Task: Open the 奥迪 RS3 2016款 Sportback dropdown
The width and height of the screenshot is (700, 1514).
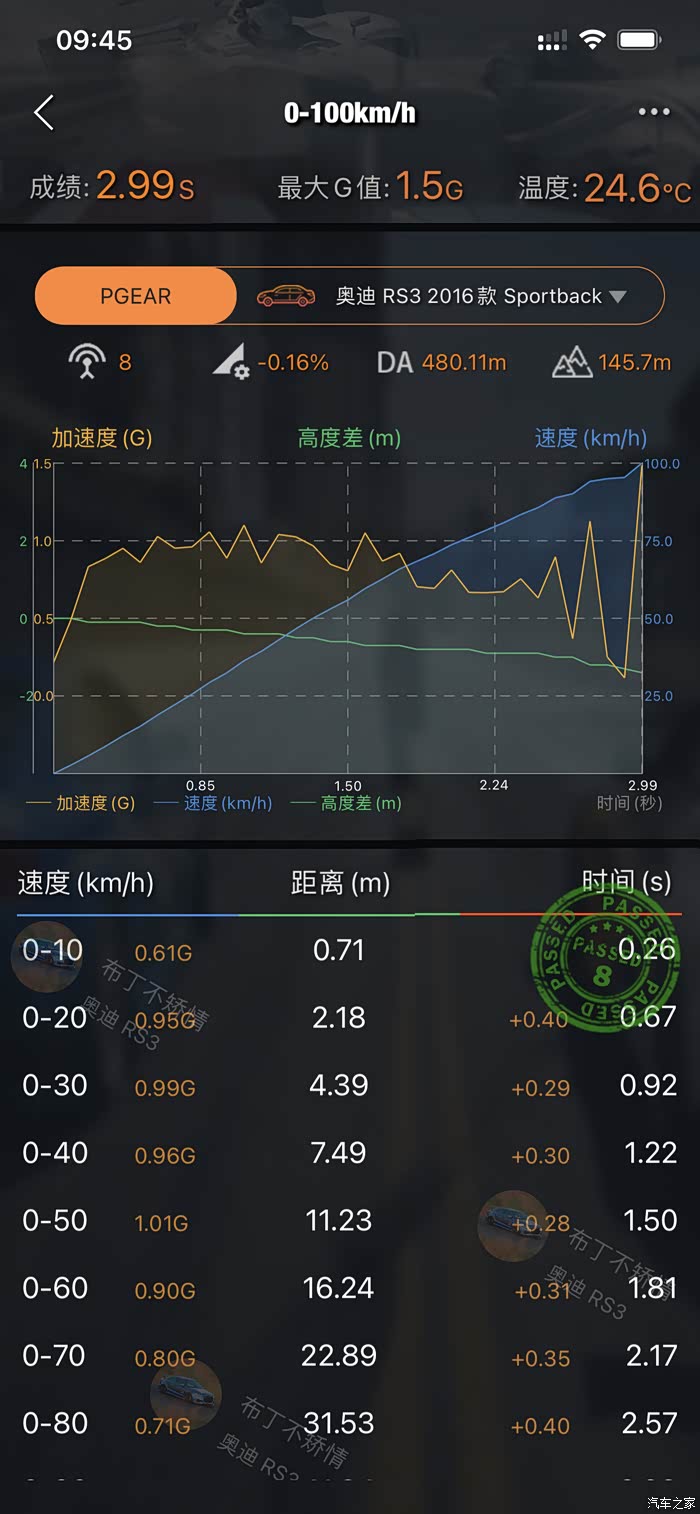Action: [x=450, y=296]
